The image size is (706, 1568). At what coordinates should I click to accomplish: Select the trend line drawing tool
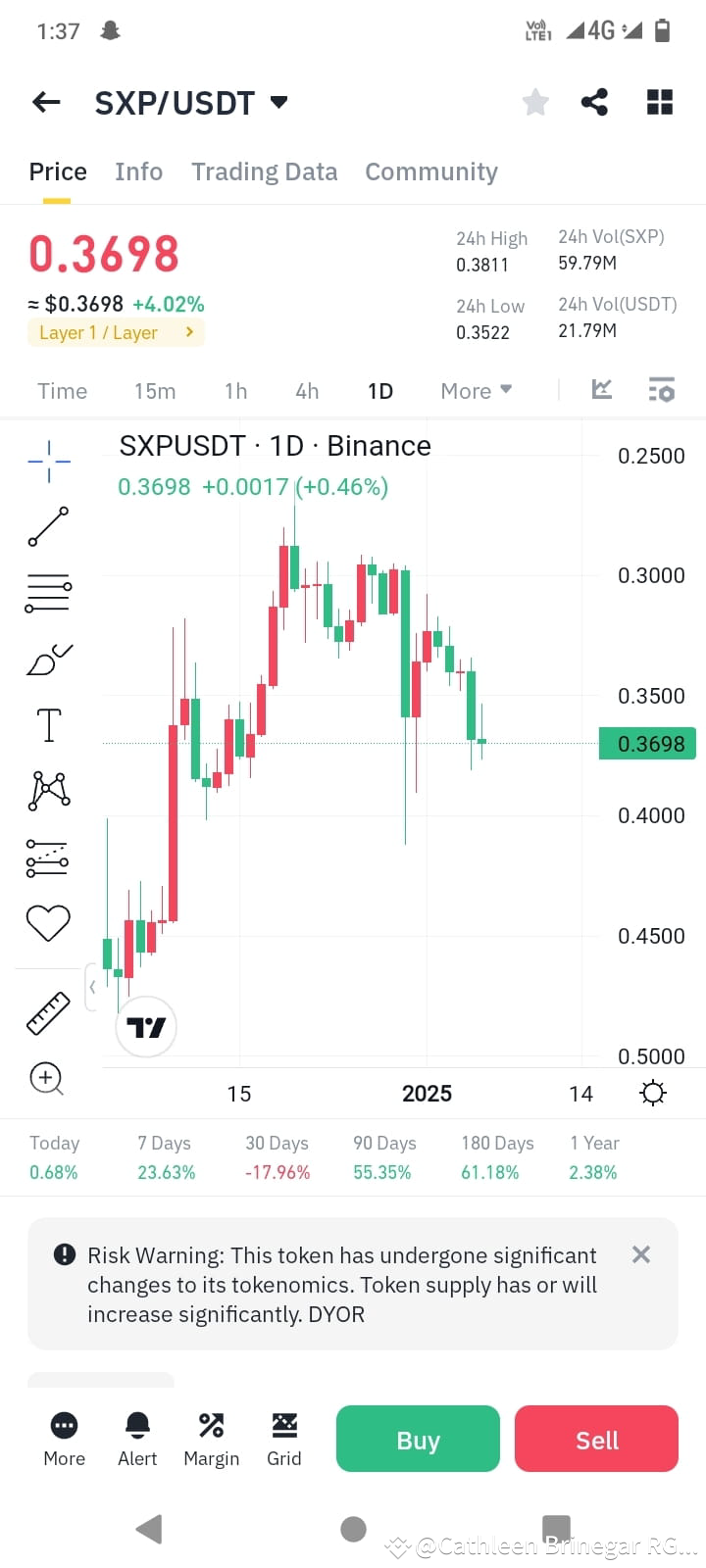(x=47, y=526)
